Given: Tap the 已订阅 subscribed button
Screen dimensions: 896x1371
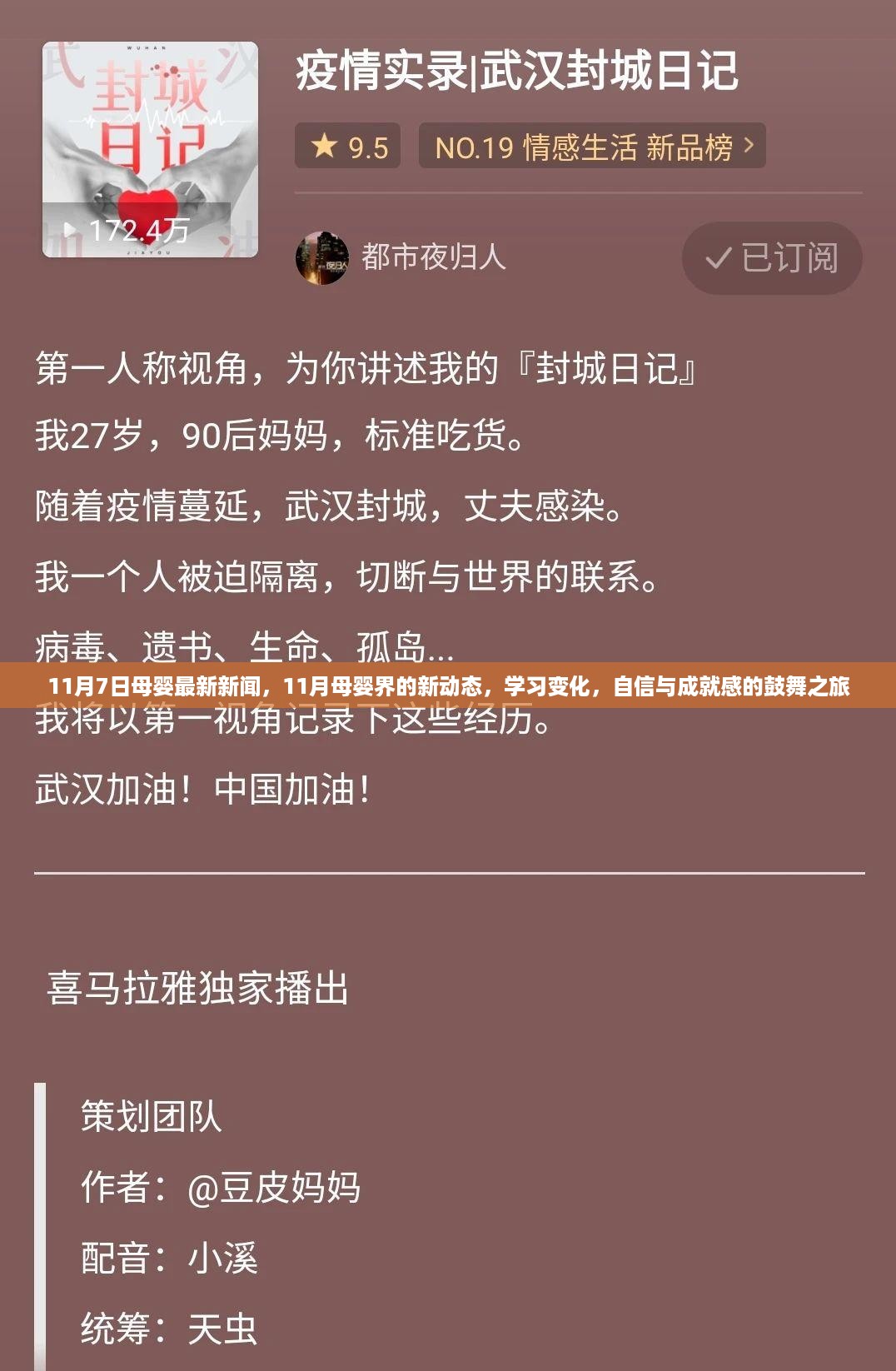Looking at the screenshot, I should click(771, 258).
